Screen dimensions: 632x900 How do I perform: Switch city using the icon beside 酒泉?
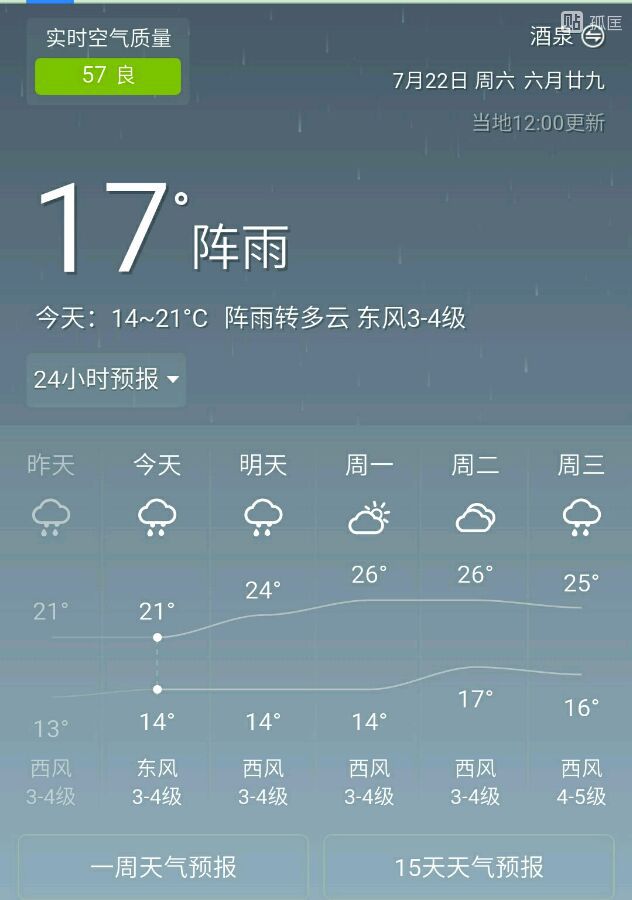(x=593, y=37)
